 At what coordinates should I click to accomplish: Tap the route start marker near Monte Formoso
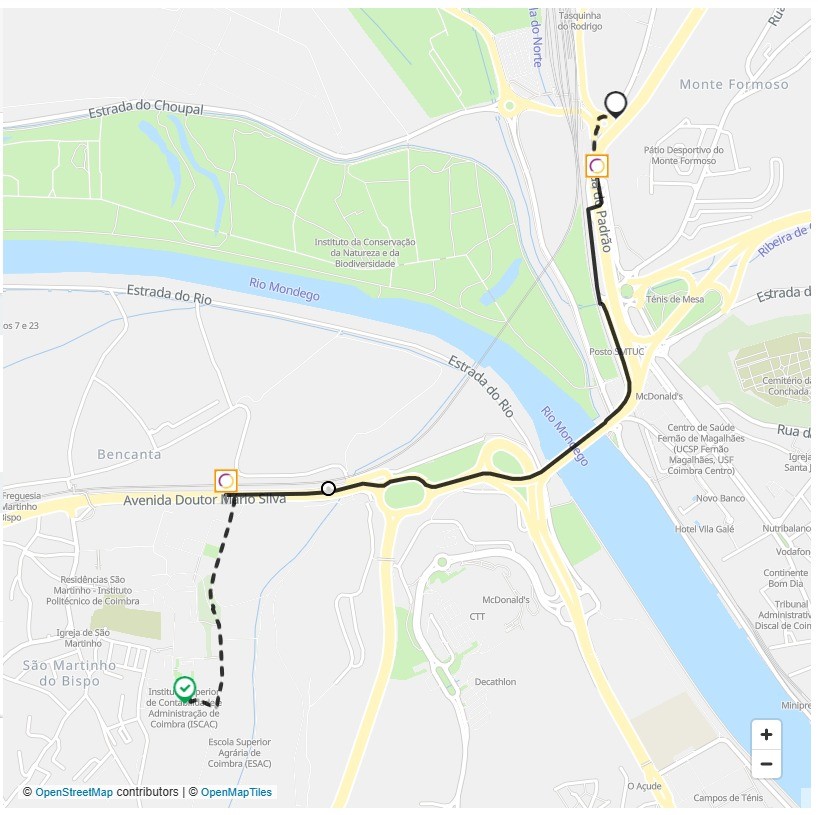pos(616,103)
